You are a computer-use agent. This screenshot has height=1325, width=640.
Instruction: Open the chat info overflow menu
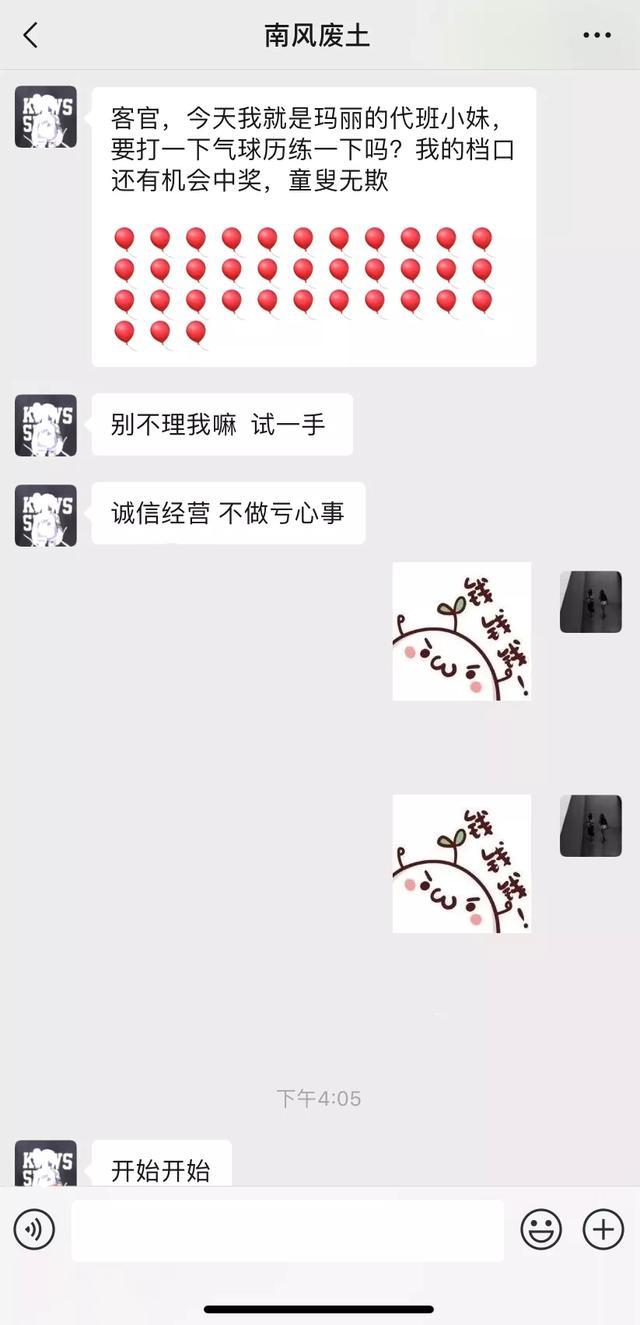click(x=596, y=36)
